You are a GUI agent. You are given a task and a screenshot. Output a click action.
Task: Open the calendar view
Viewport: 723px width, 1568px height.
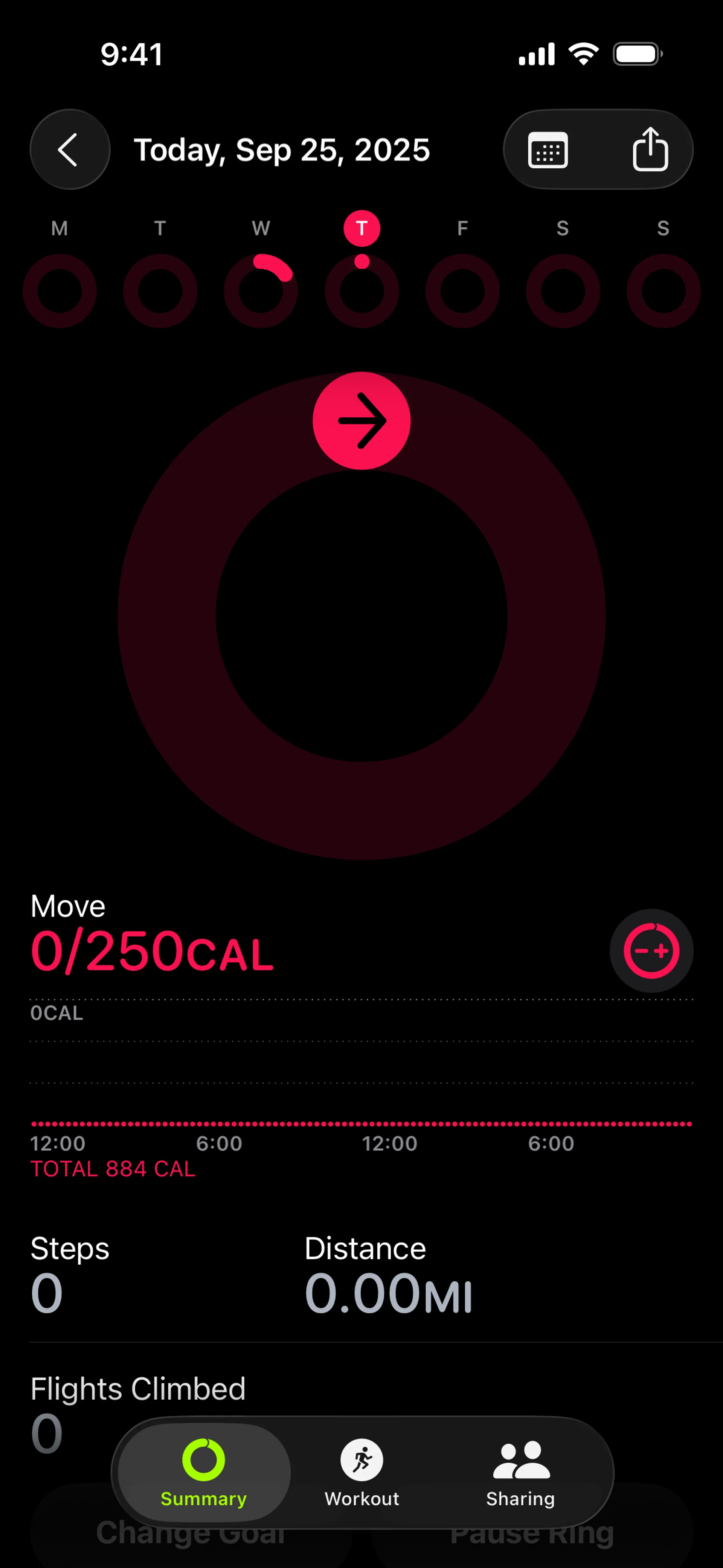pyautogui.click(x=548, y=150)
